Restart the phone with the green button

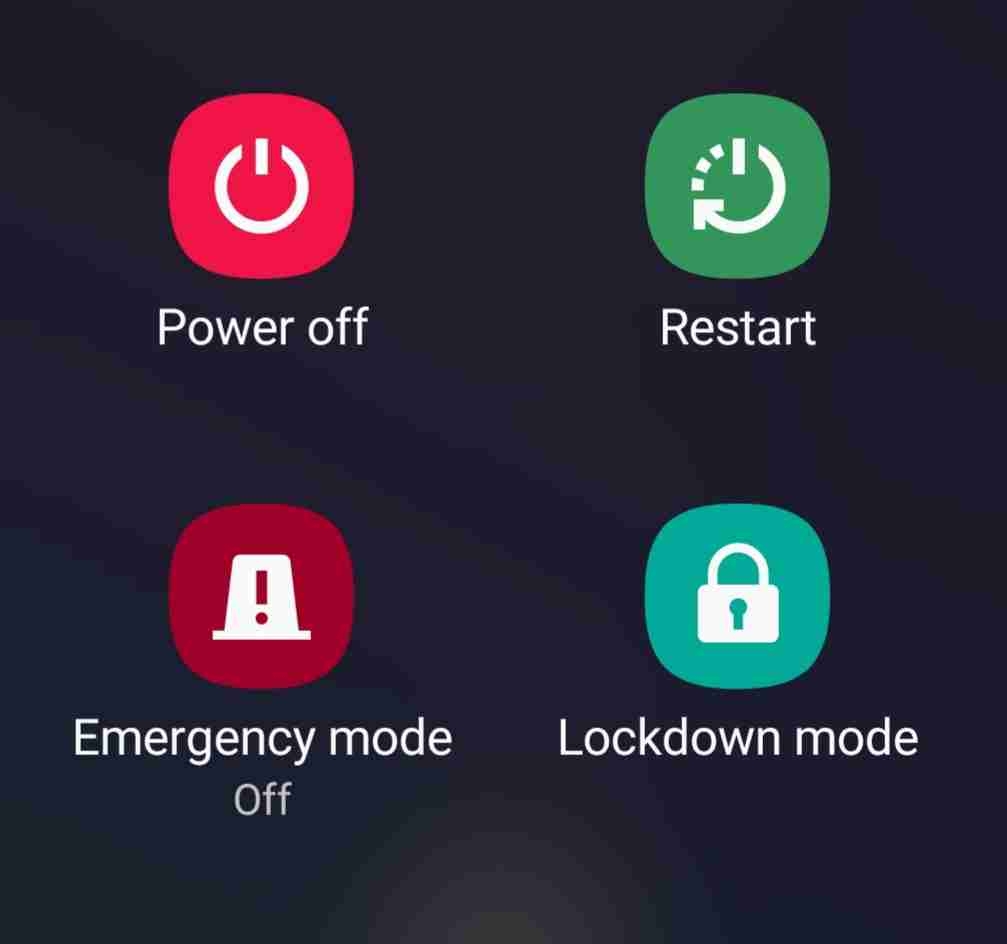pyautogui.click(x=737, y=186)
